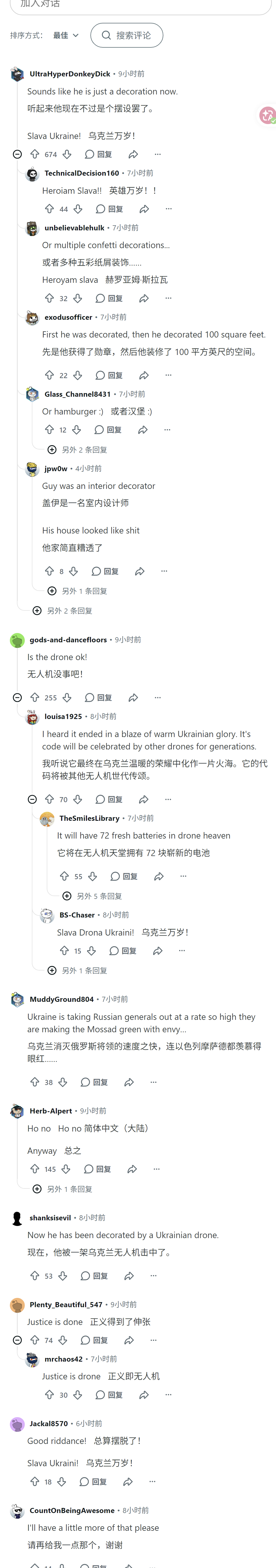Downvote exodusofficer's comment
This screenshot has width=276, height=1568.
78,375
